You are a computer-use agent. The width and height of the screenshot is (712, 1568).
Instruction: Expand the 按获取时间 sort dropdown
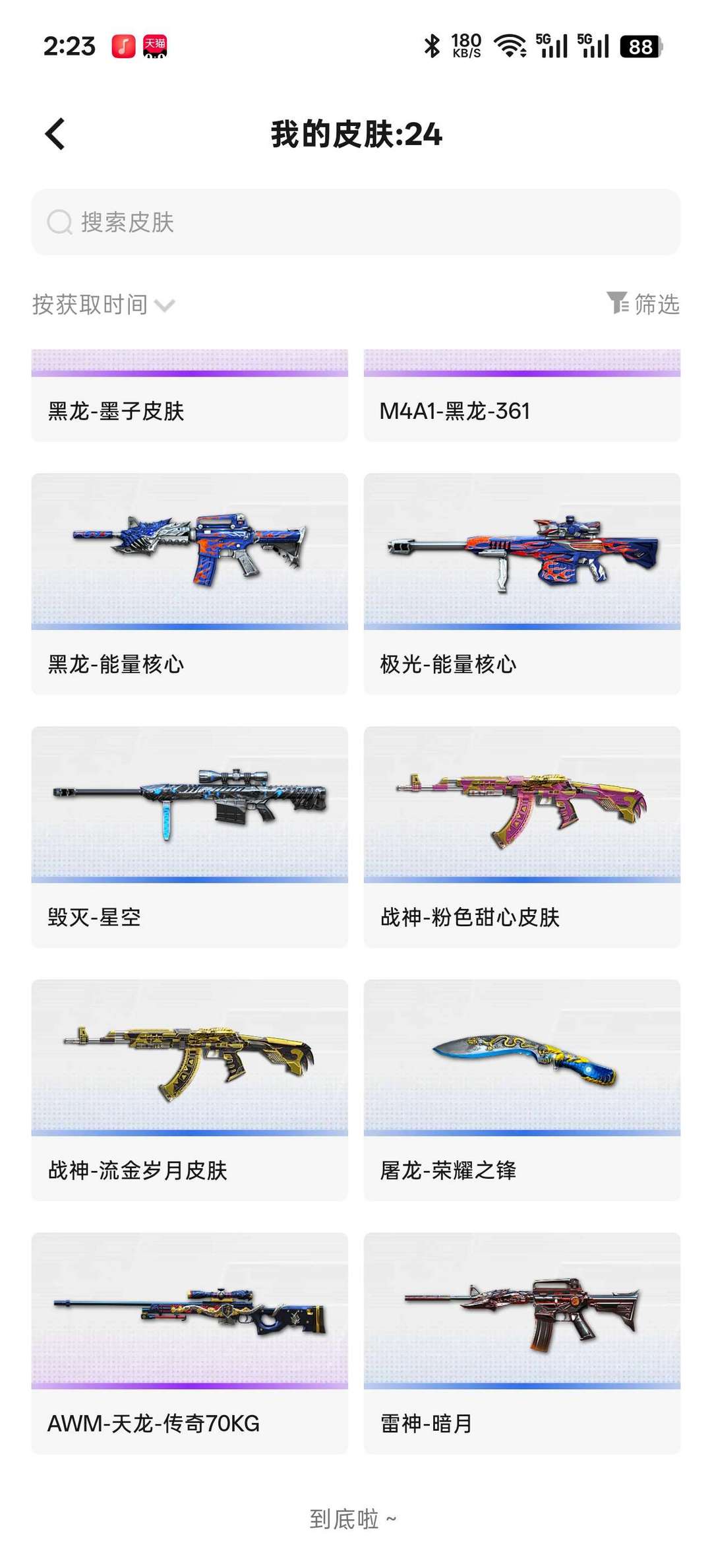104,305
